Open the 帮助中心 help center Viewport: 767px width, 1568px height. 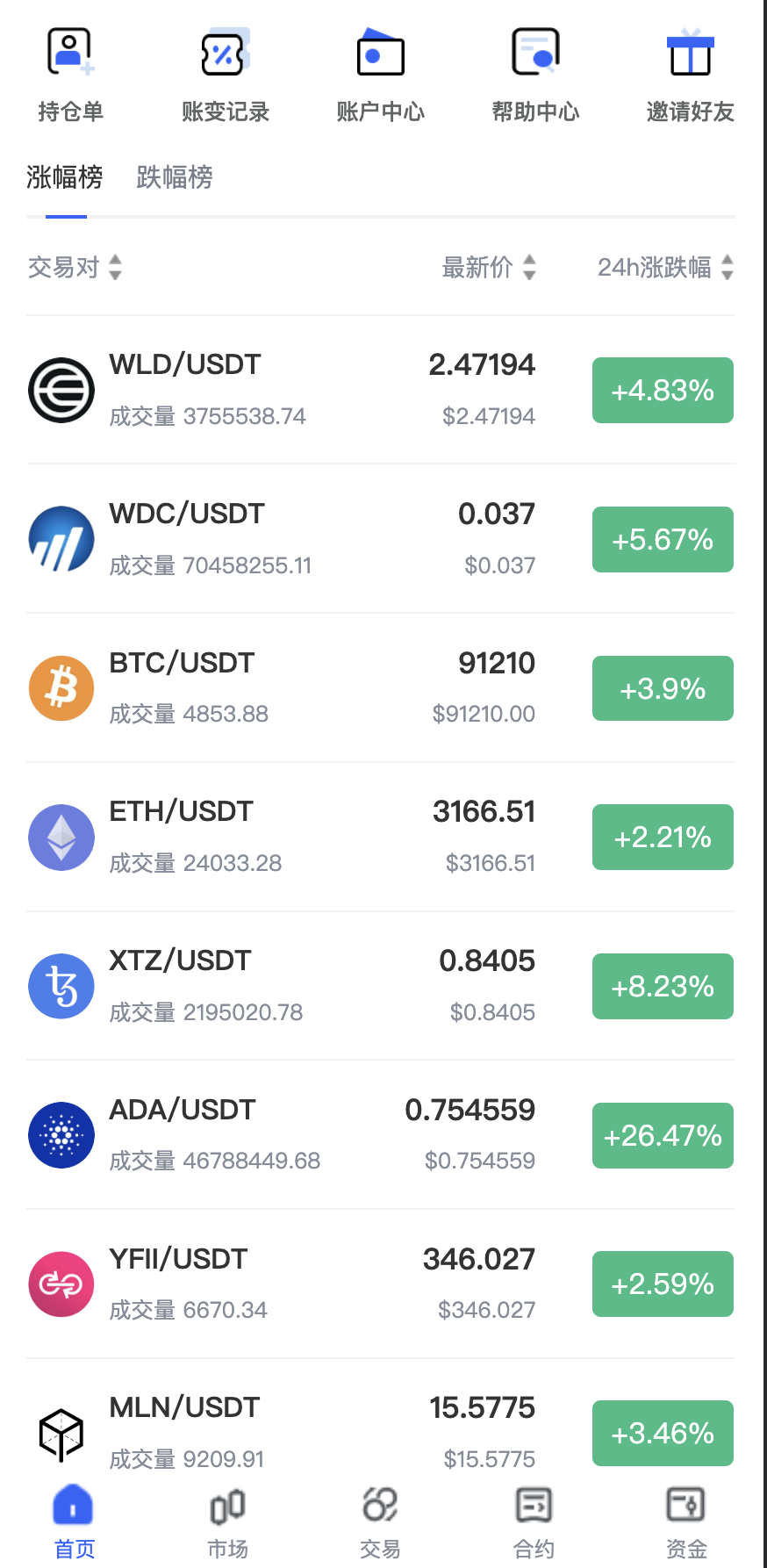(x=535, y=75)
